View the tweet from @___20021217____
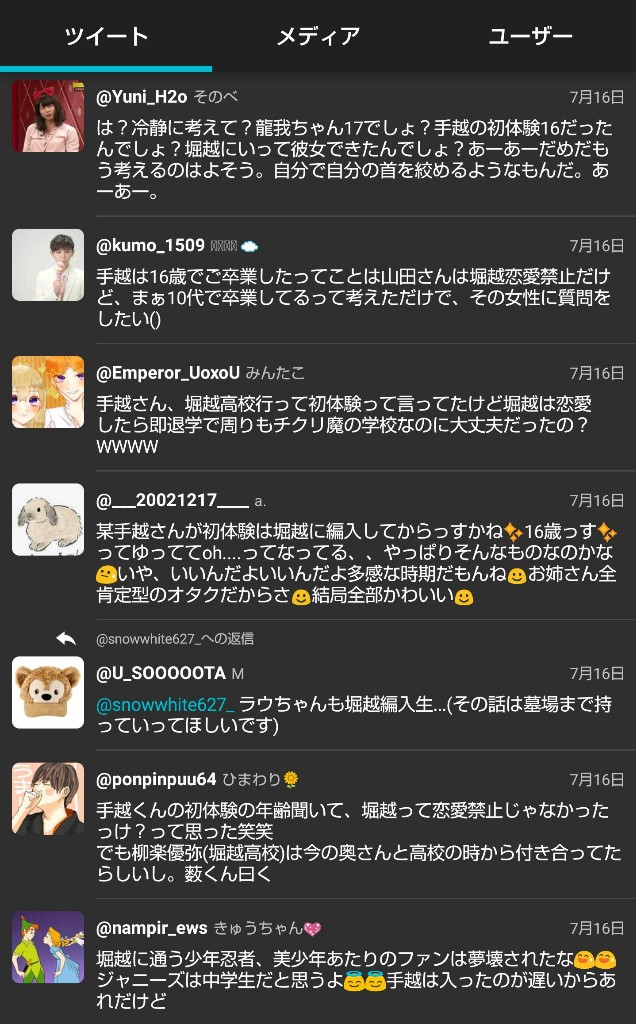 coord(355,562)
